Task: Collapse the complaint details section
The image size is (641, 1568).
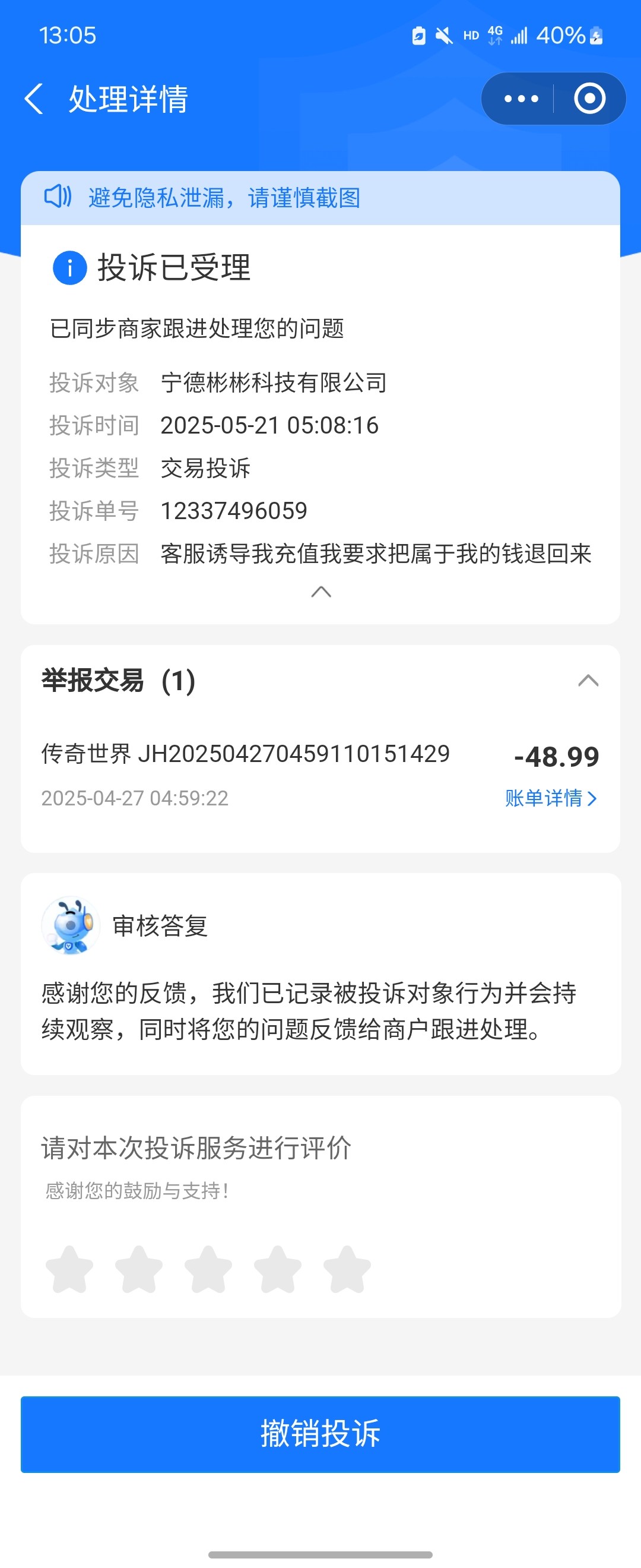Action: point(320,592)
